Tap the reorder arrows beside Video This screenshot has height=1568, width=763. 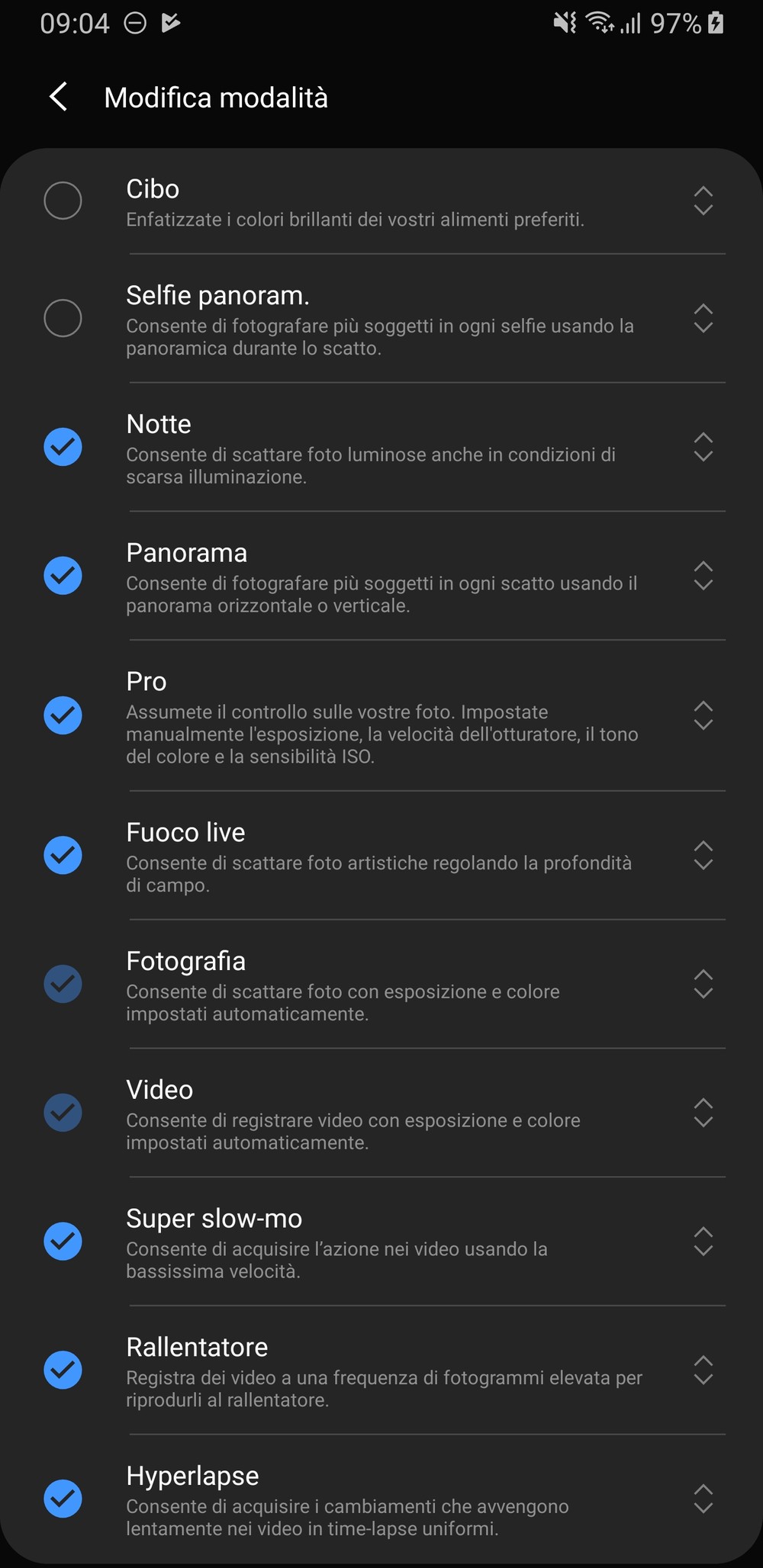703,1113
